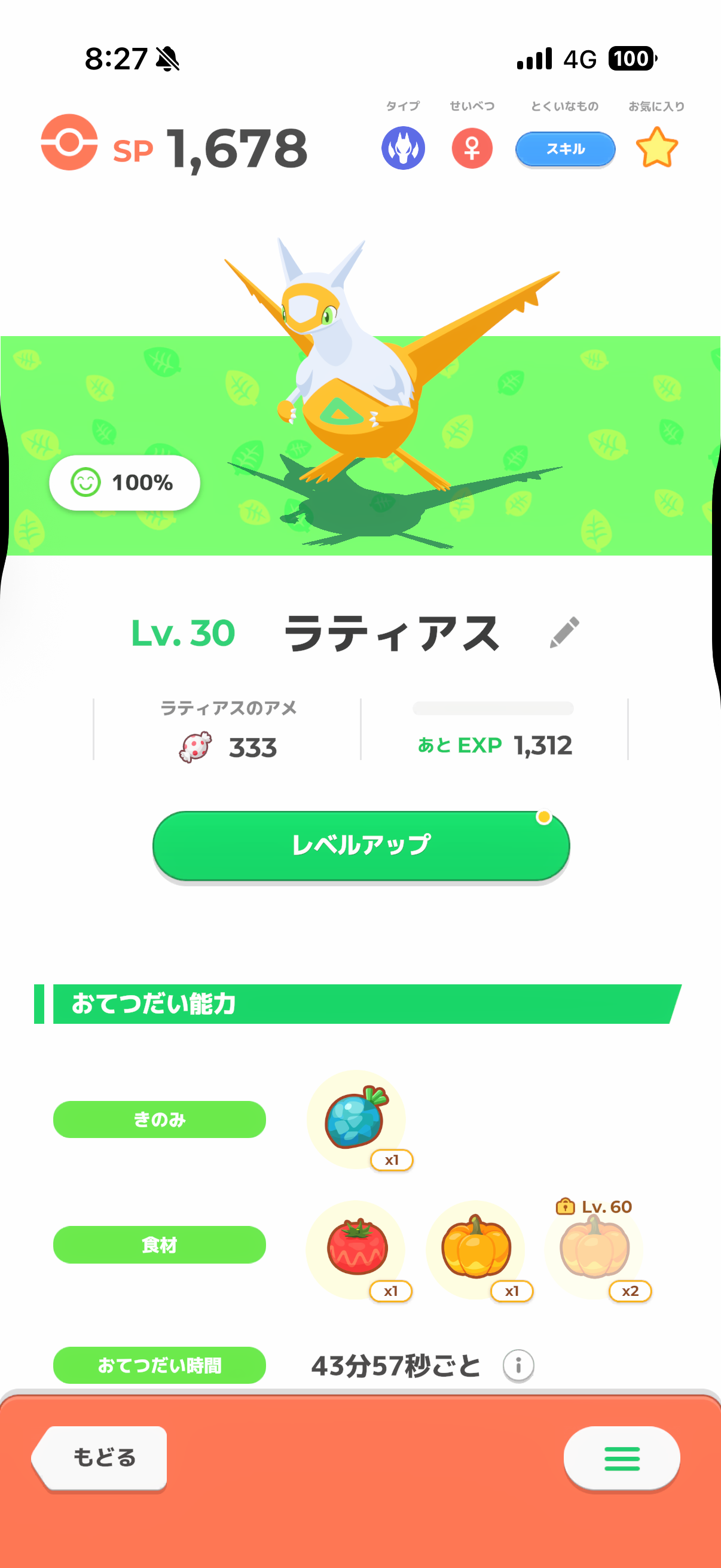View the Lv. 60 locked ingredient
This screenshot has height=1568, width=721.
click(594, 1248)
